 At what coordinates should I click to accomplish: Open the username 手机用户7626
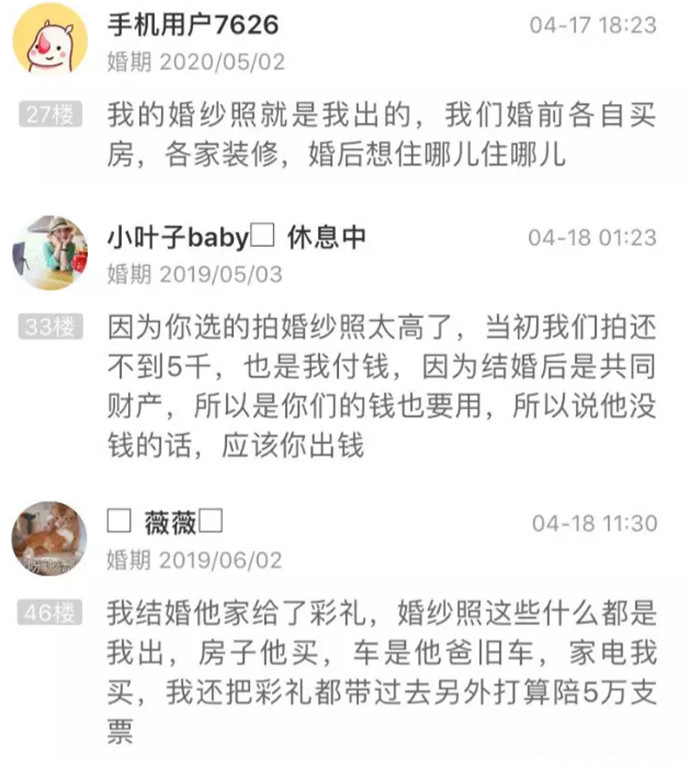tap(193, 23)
